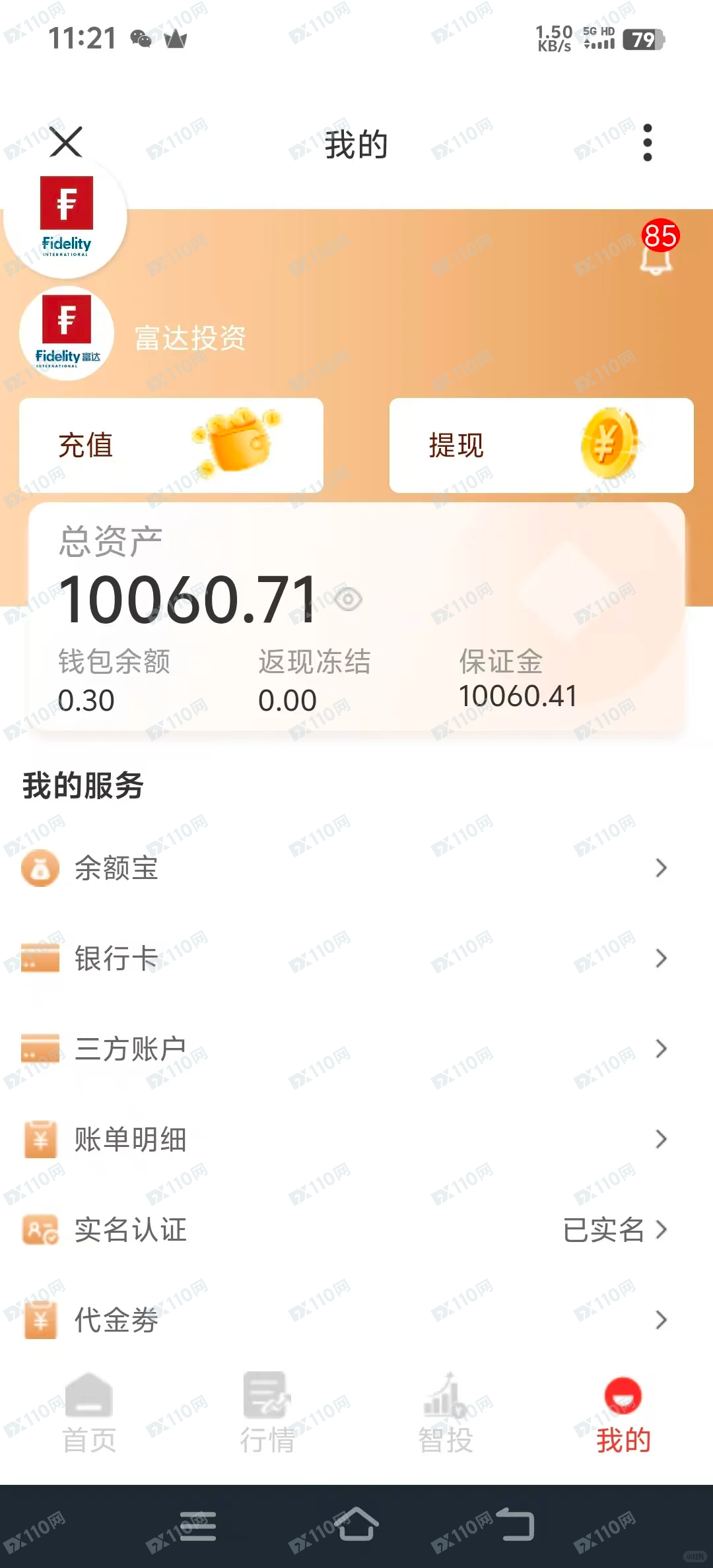Open the three-dot overflow menu
The image size is (713, 1568).
(648, 144)
